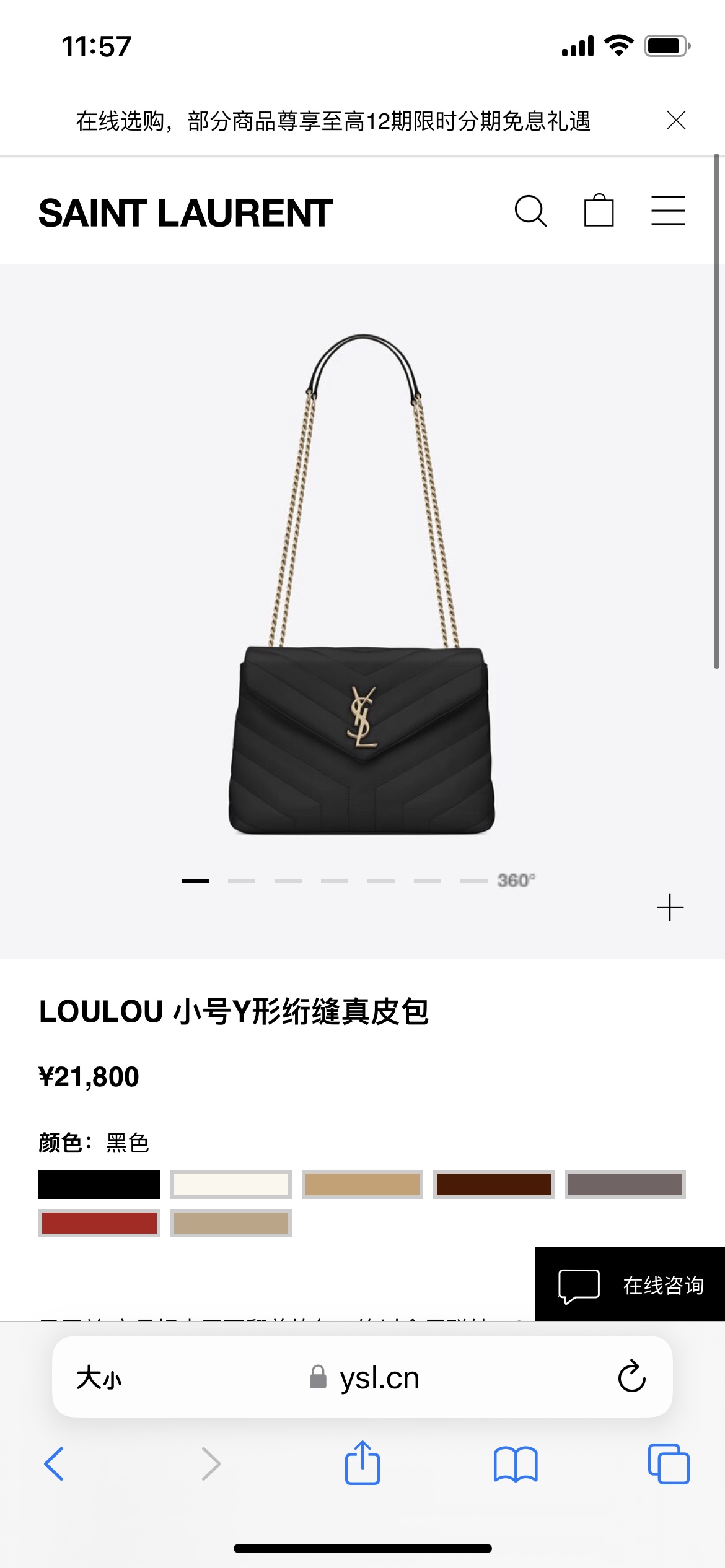This screenshot has width=725, height=1568.
Task: Open the 大小 page settings menu
Action: point(99,1379)
